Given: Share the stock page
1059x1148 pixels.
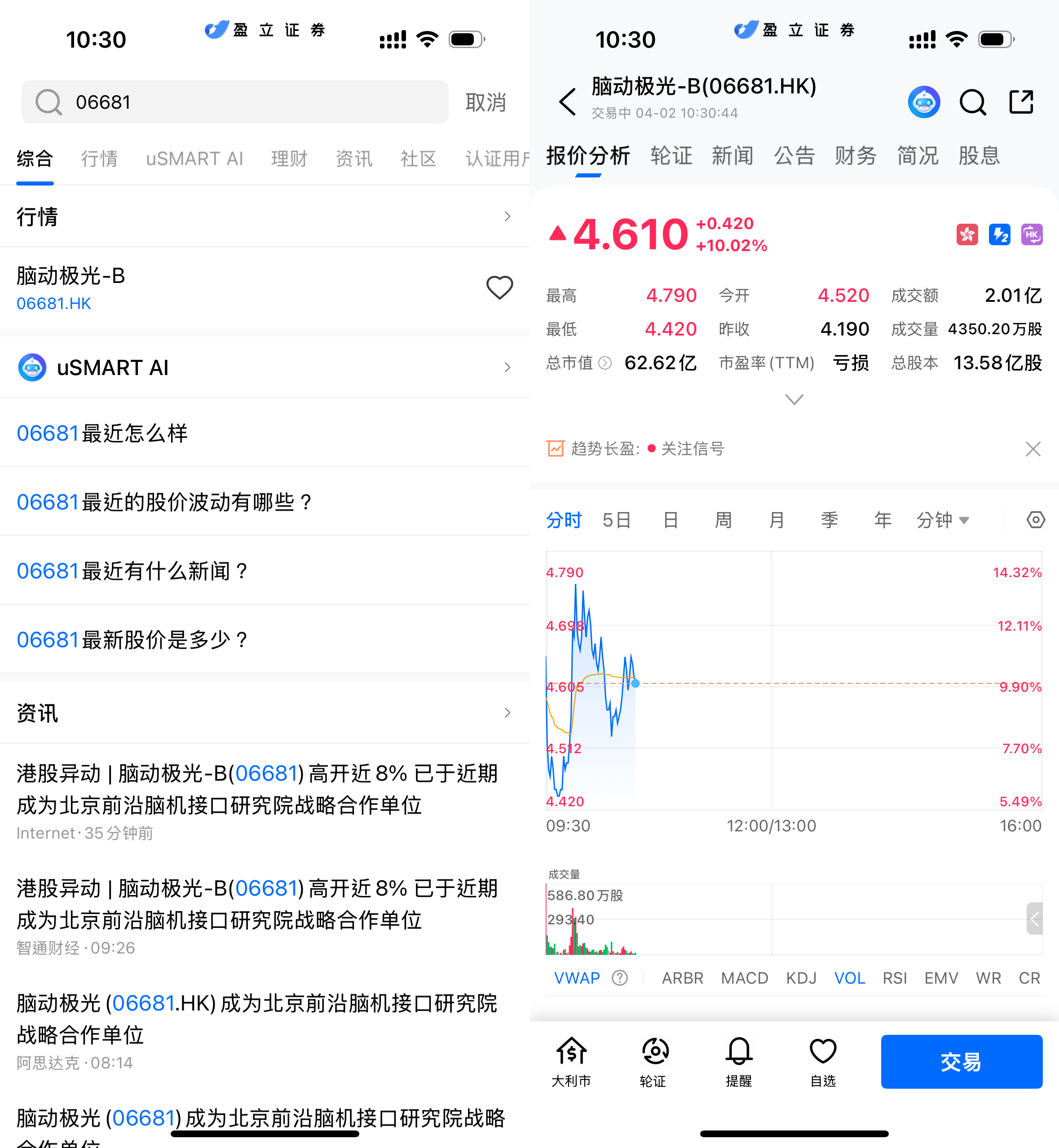Looking at the screenshot, I should pyautogui.click(x=1021, y=102).
